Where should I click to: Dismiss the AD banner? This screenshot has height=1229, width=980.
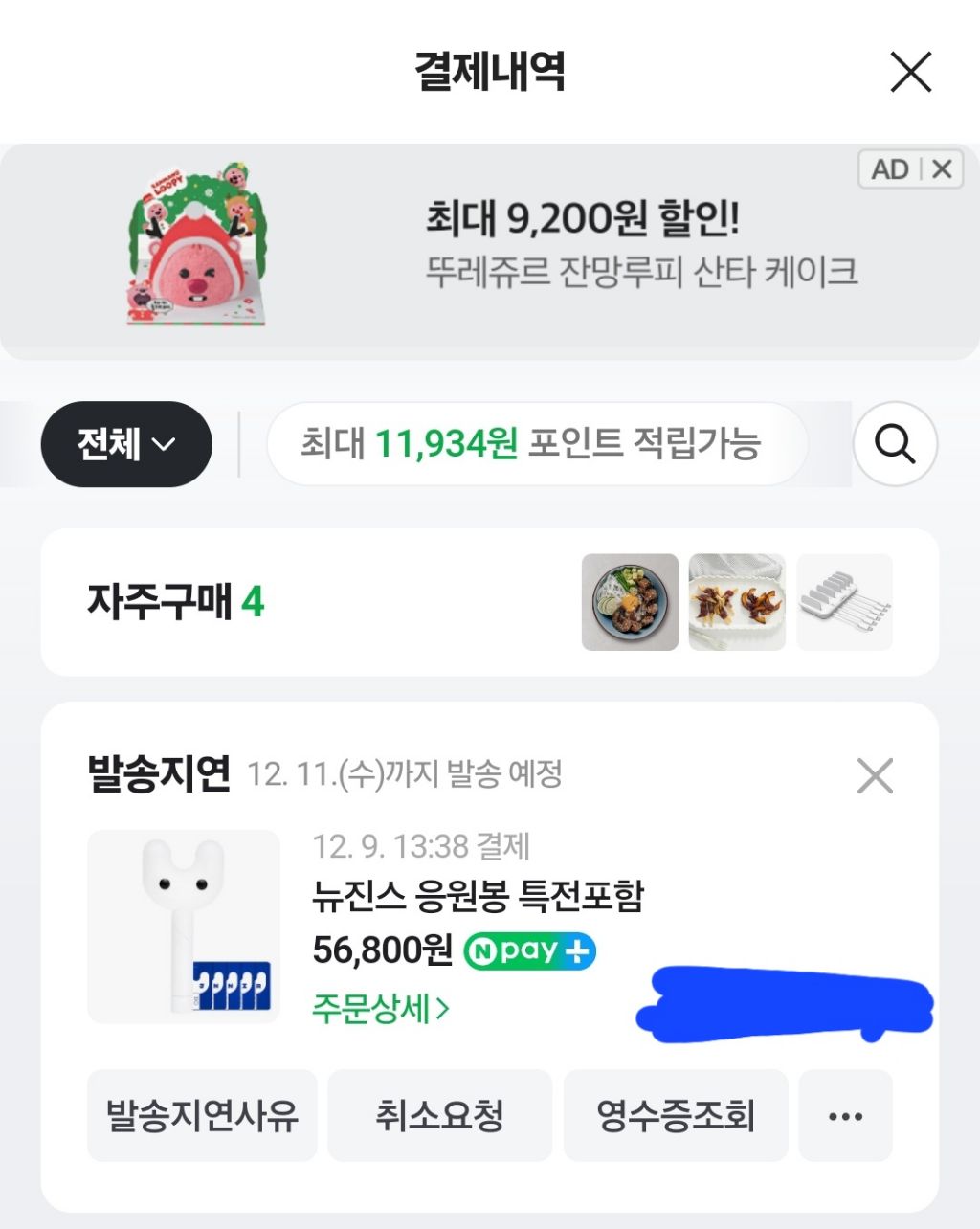click(x=942, y=169)
